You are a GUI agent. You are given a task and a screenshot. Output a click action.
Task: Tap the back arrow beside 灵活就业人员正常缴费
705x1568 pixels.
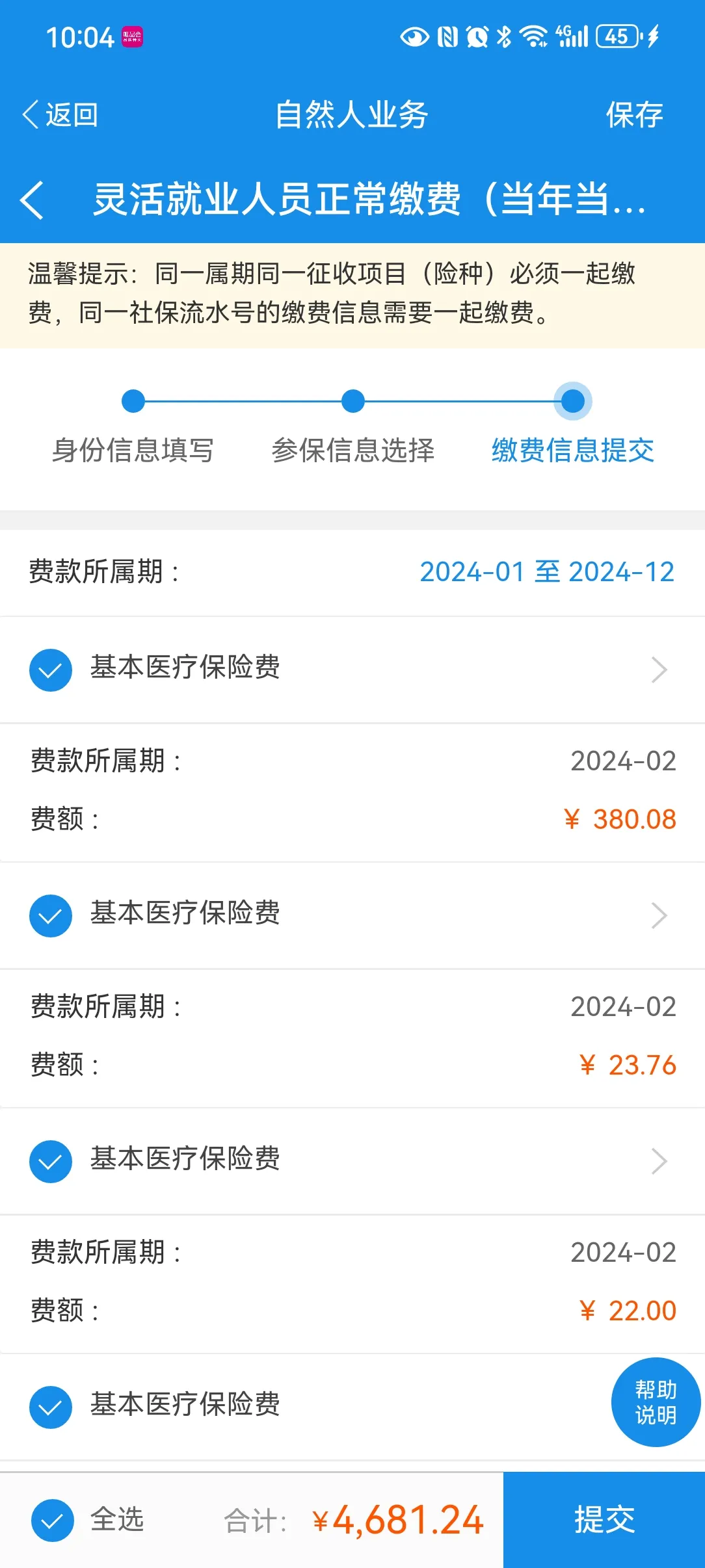(x=32, y=200)
